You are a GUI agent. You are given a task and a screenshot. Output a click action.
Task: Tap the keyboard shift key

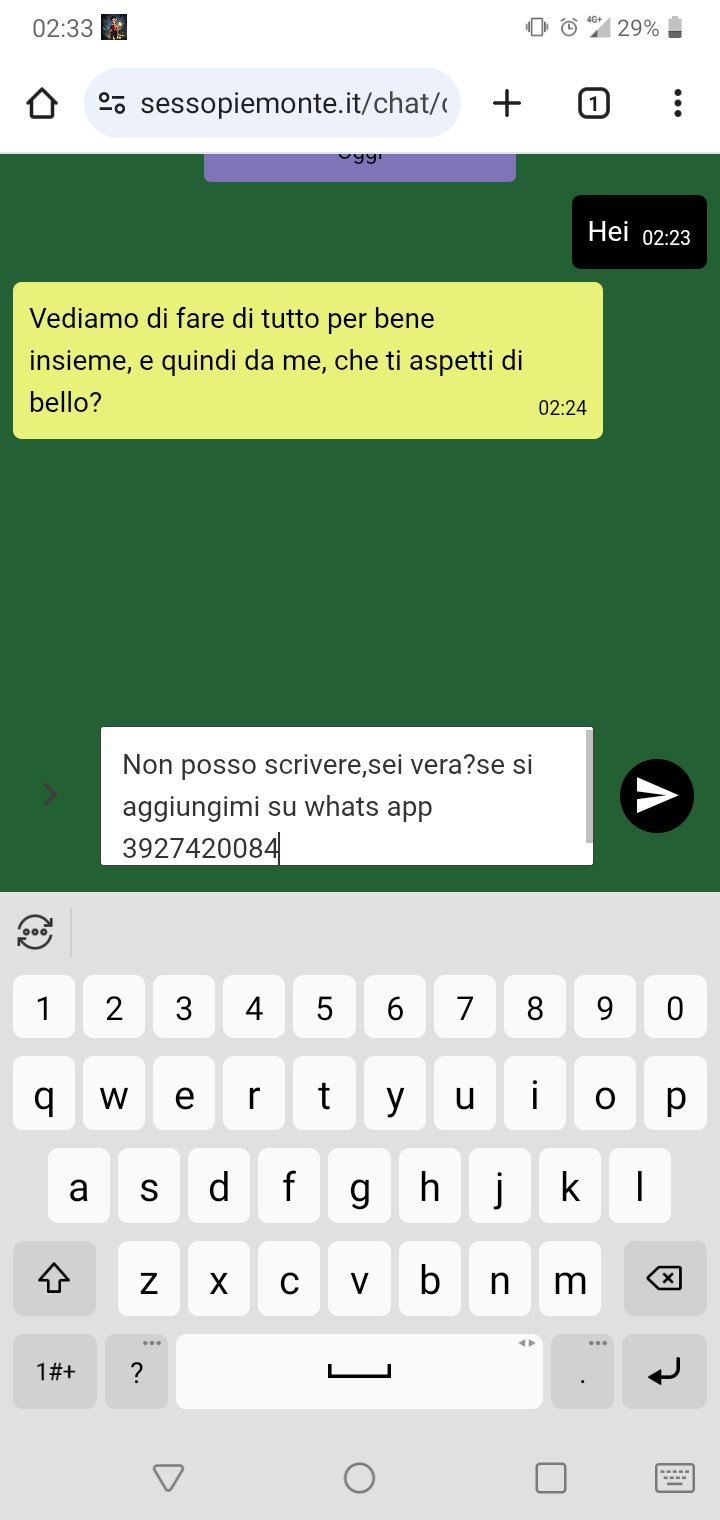coord(55,1278)
